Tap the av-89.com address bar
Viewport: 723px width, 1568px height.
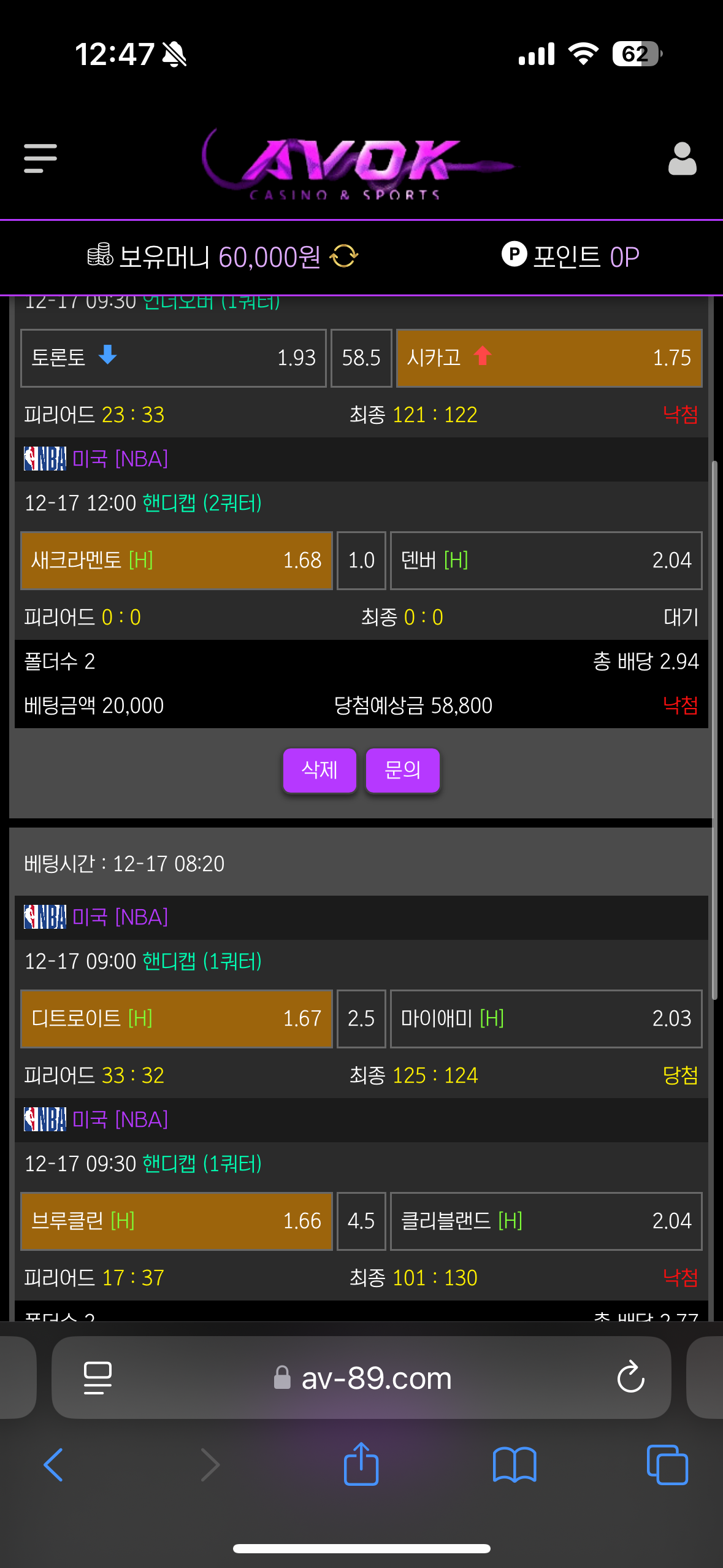[x=377, y=1378]
